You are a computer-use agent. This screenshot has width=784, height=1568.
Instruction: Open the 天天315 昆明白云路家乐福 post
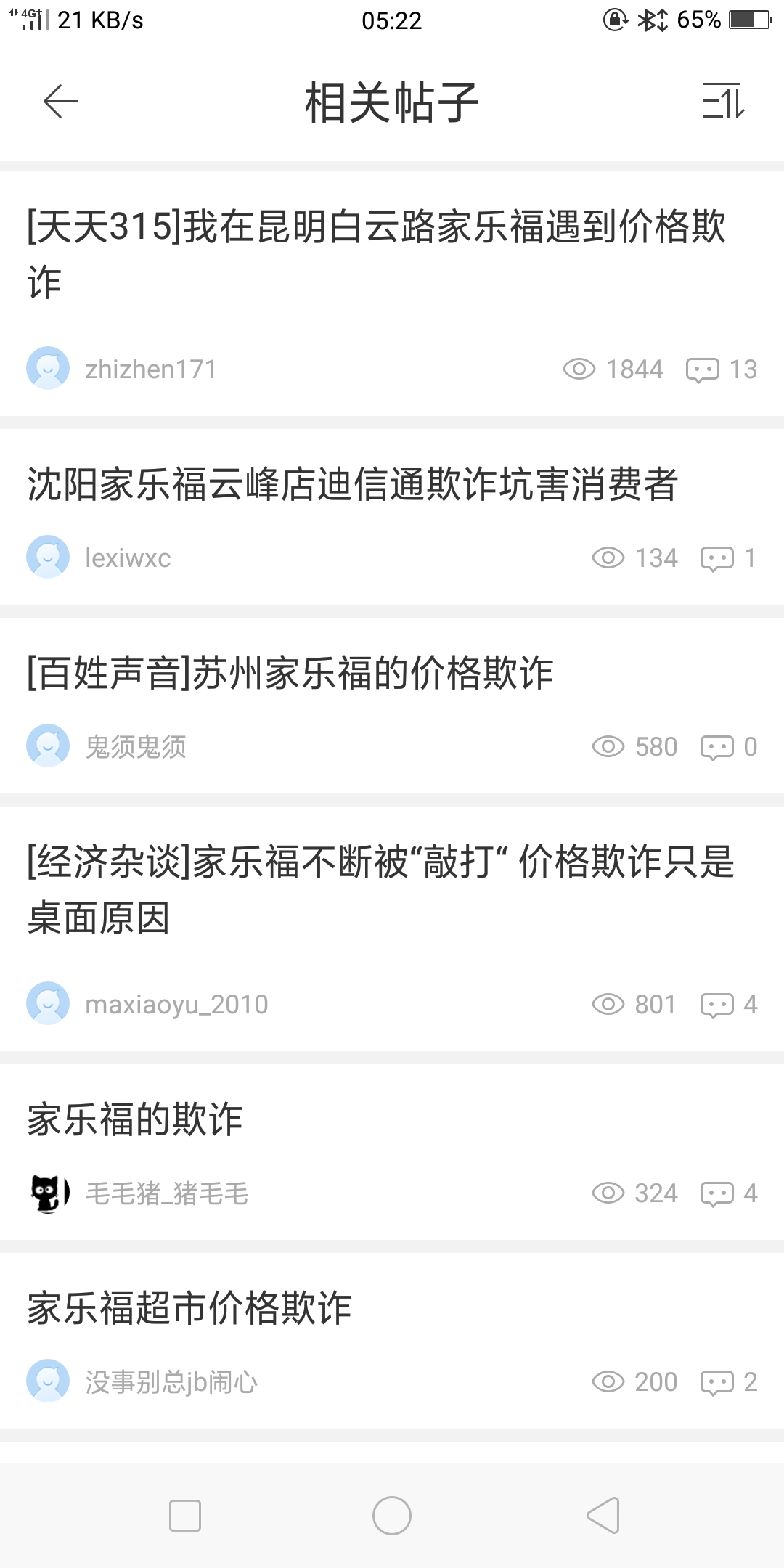pos(376,253)
